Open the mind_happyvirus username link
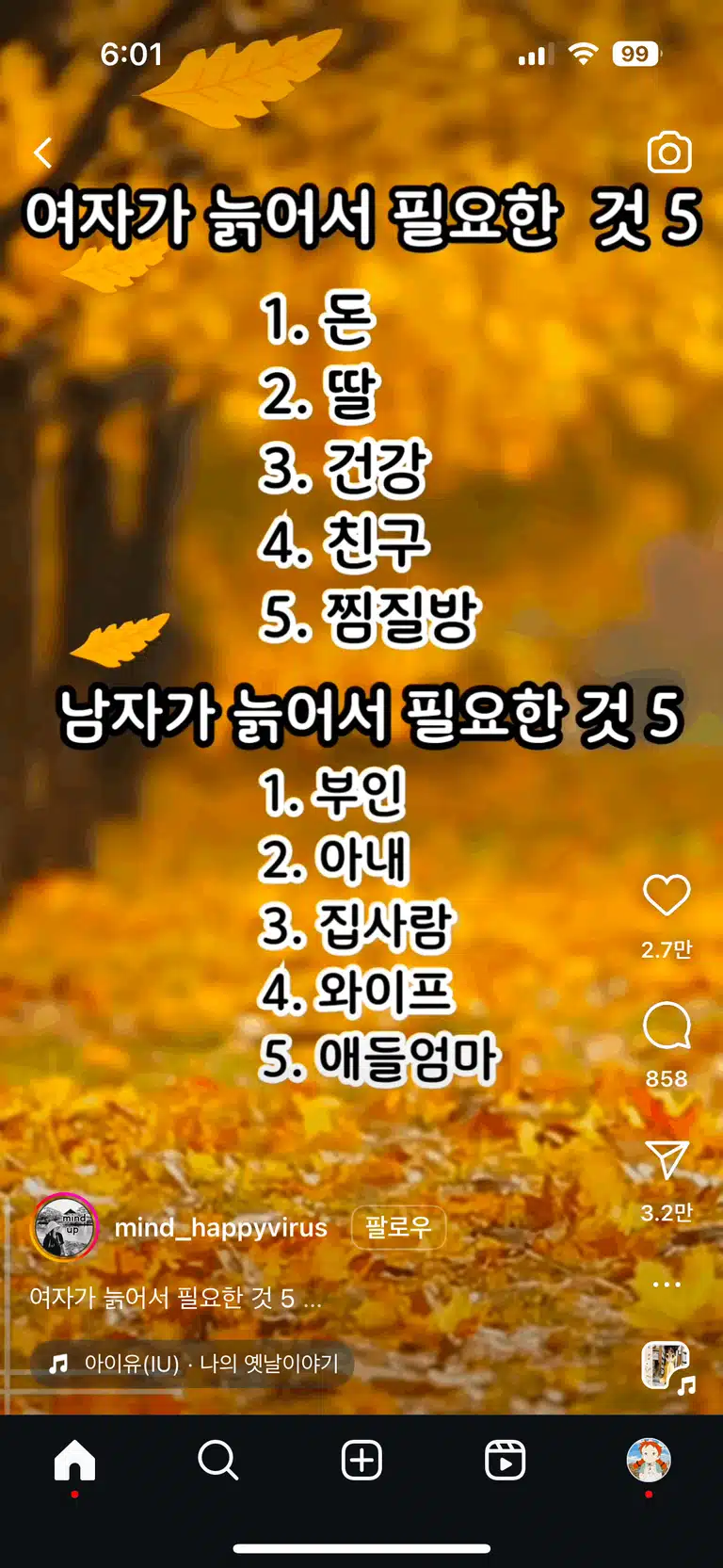Image resolution: width=723 pixels, height=1568 pixels. tap(221, 1227)
